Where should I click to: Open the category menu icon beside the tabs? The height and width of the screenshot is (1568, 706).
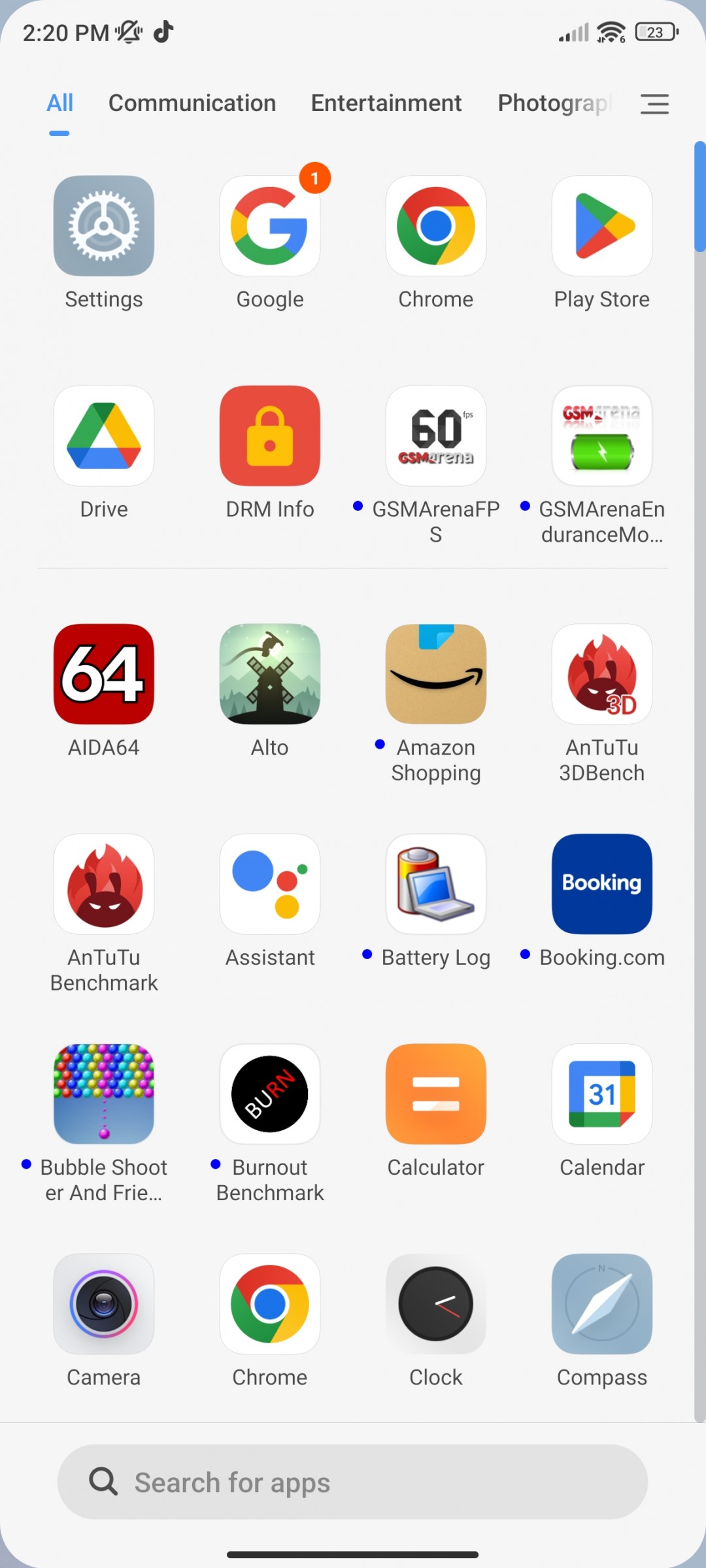click(x=654, y=104)
